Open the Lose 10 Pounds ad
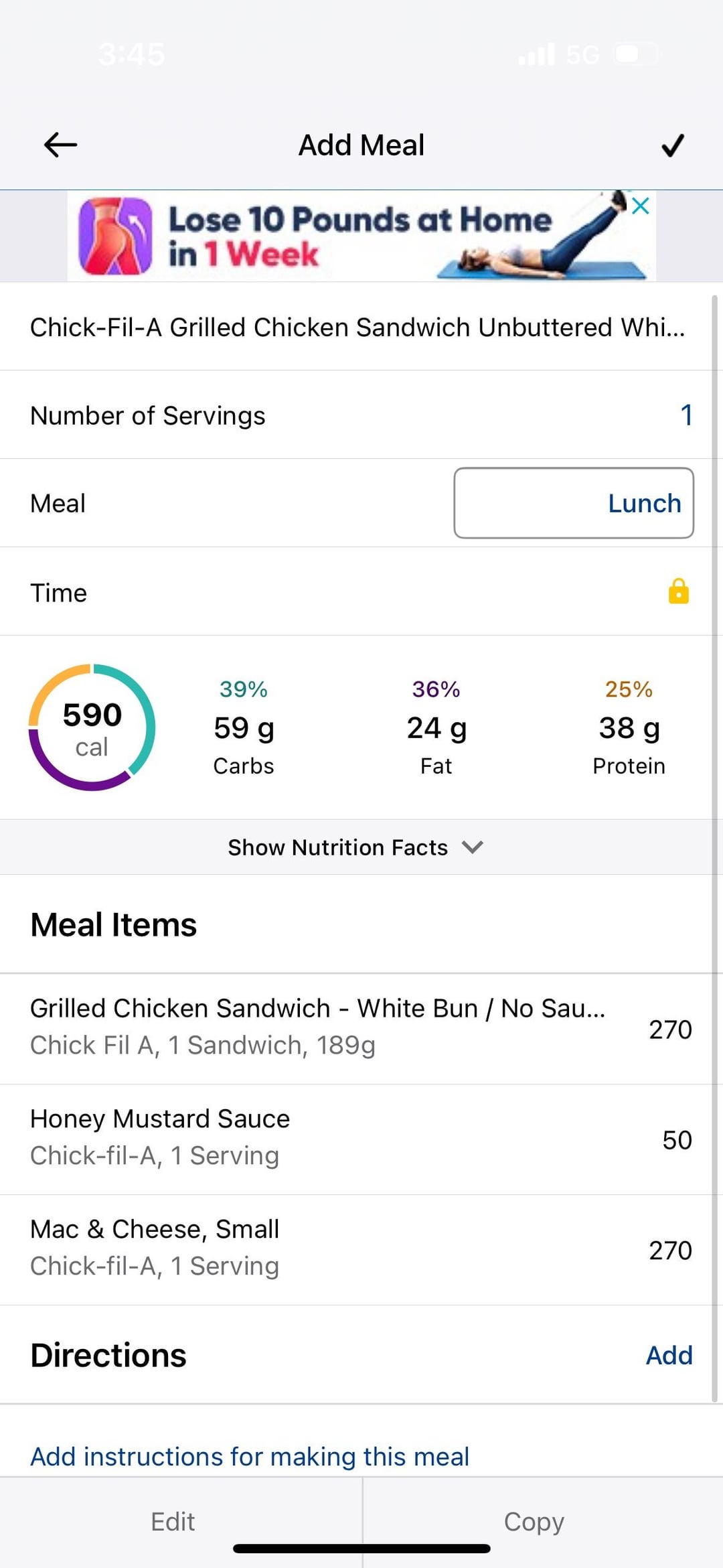 (x=361, y=236)
